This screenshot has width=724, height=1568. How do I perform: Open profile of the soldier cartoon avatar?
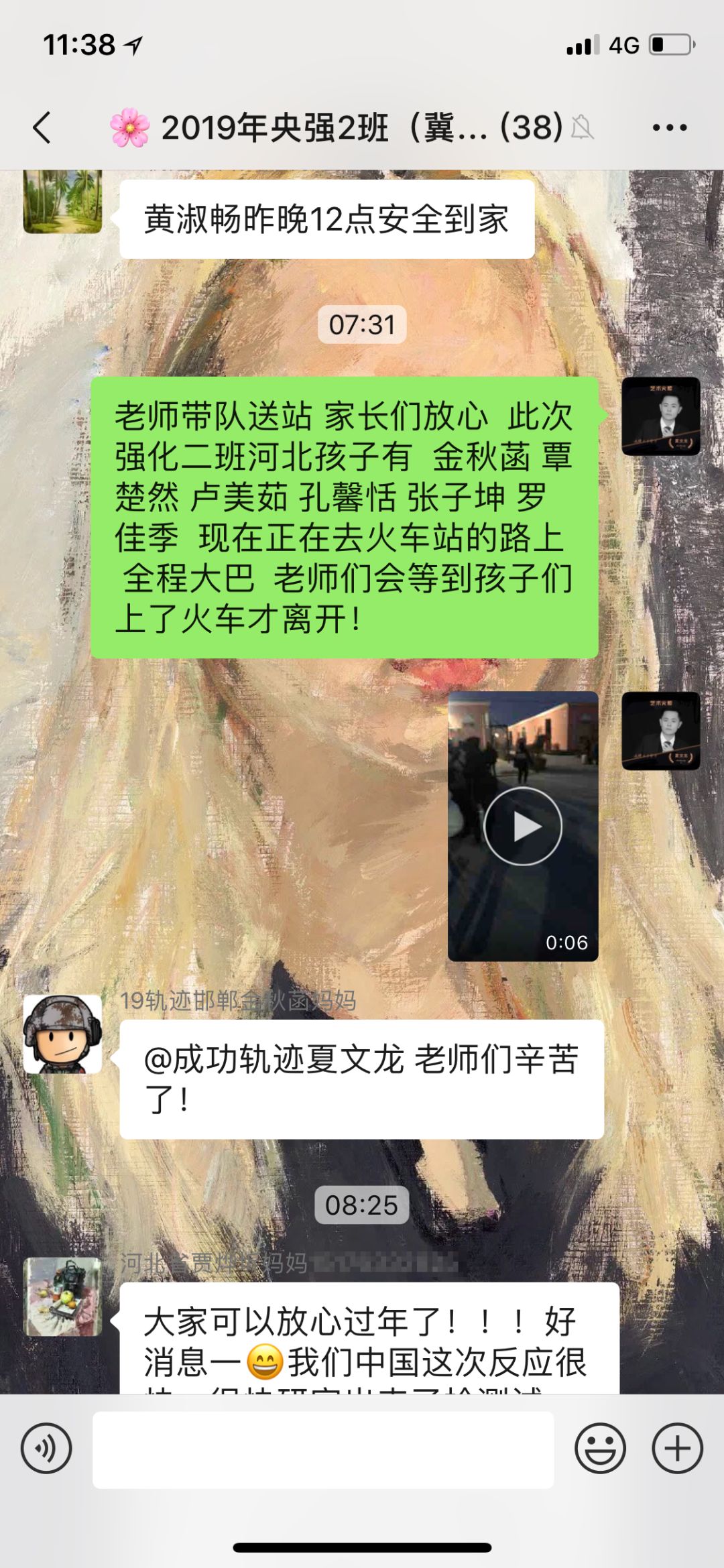62,1033
